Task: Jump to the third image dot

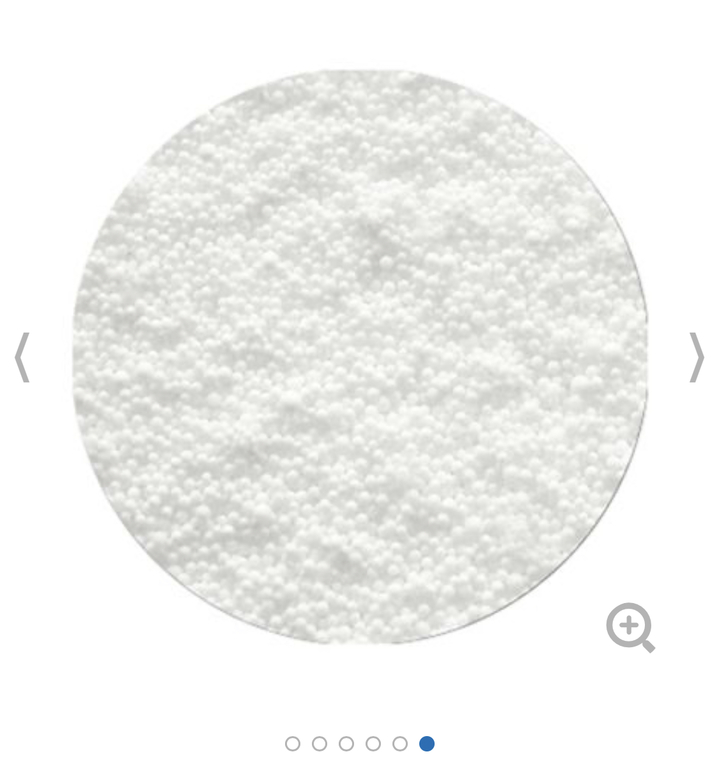Action: [346, 744]
